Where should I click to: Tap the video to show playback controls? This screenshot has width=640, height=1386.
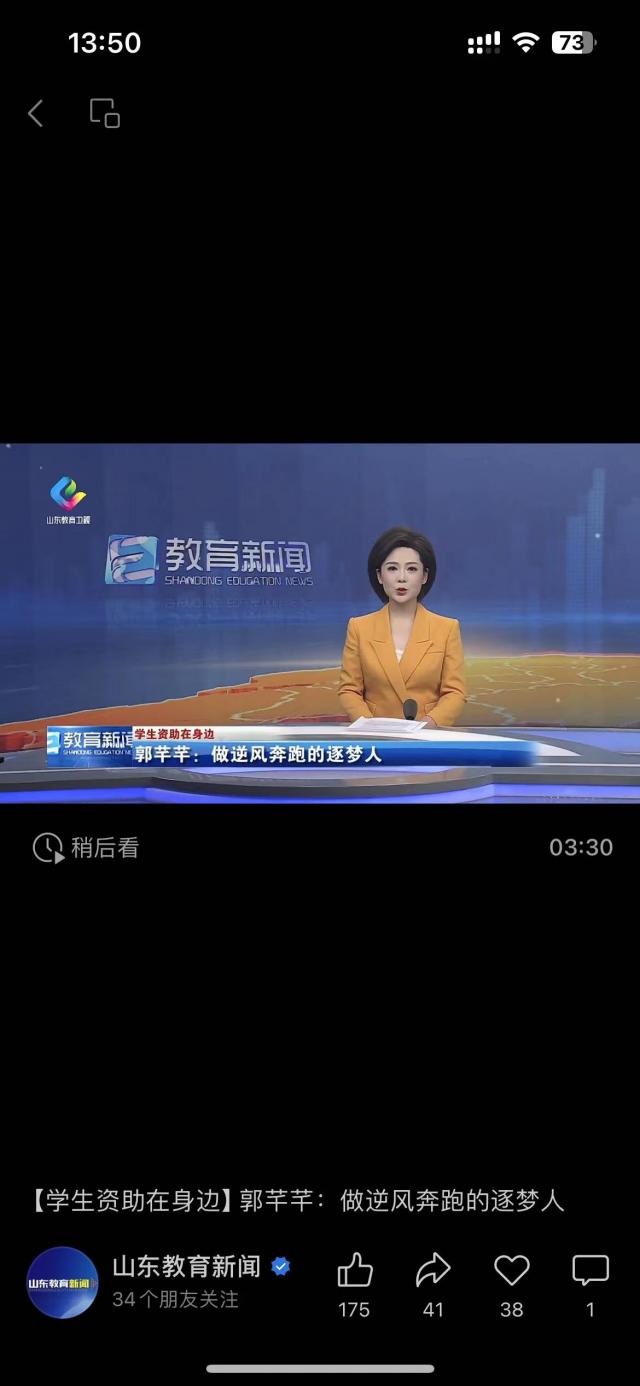click(320, 622)
